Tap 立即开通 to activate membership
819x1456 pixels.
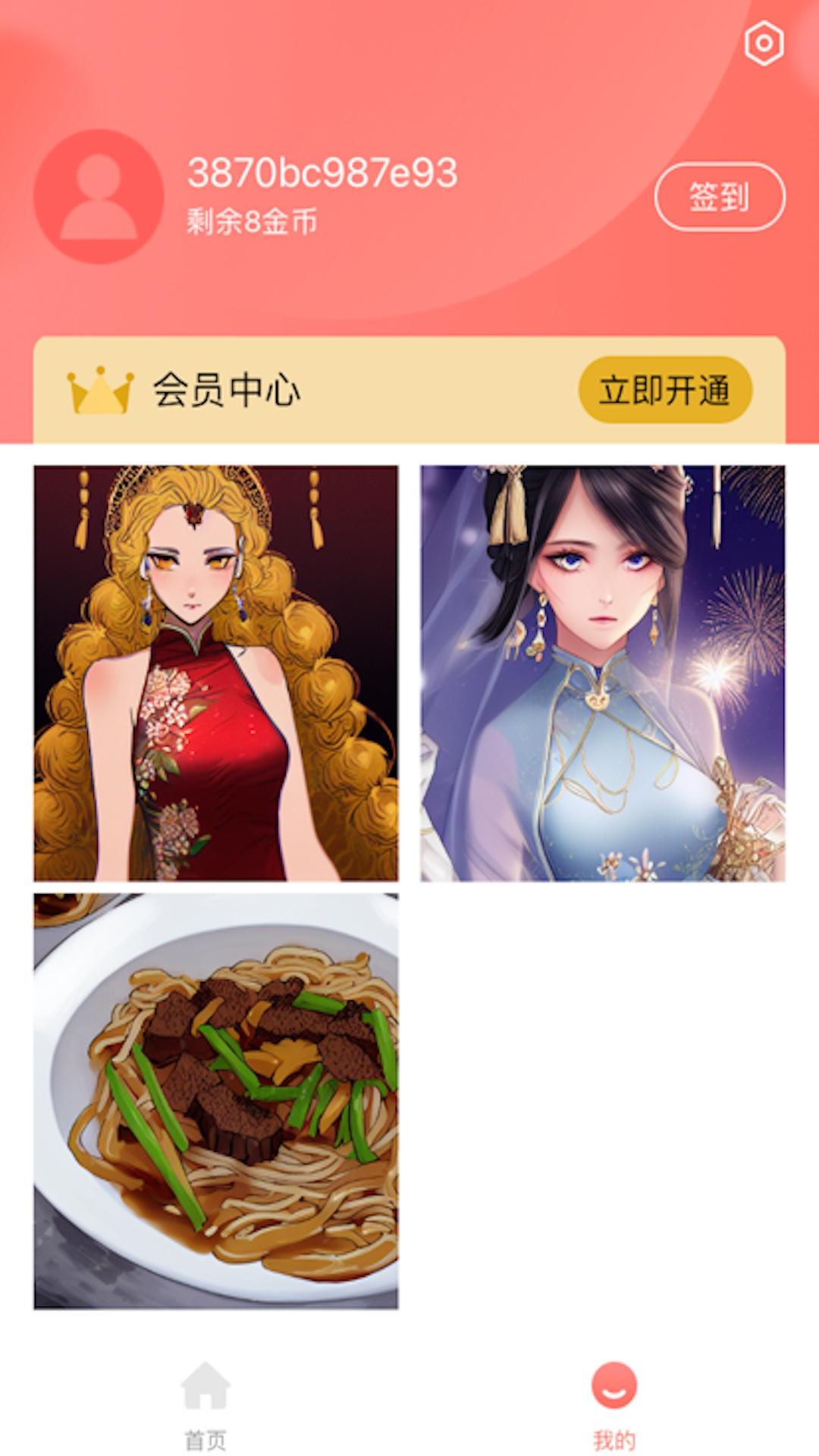[x=665, y=390]
